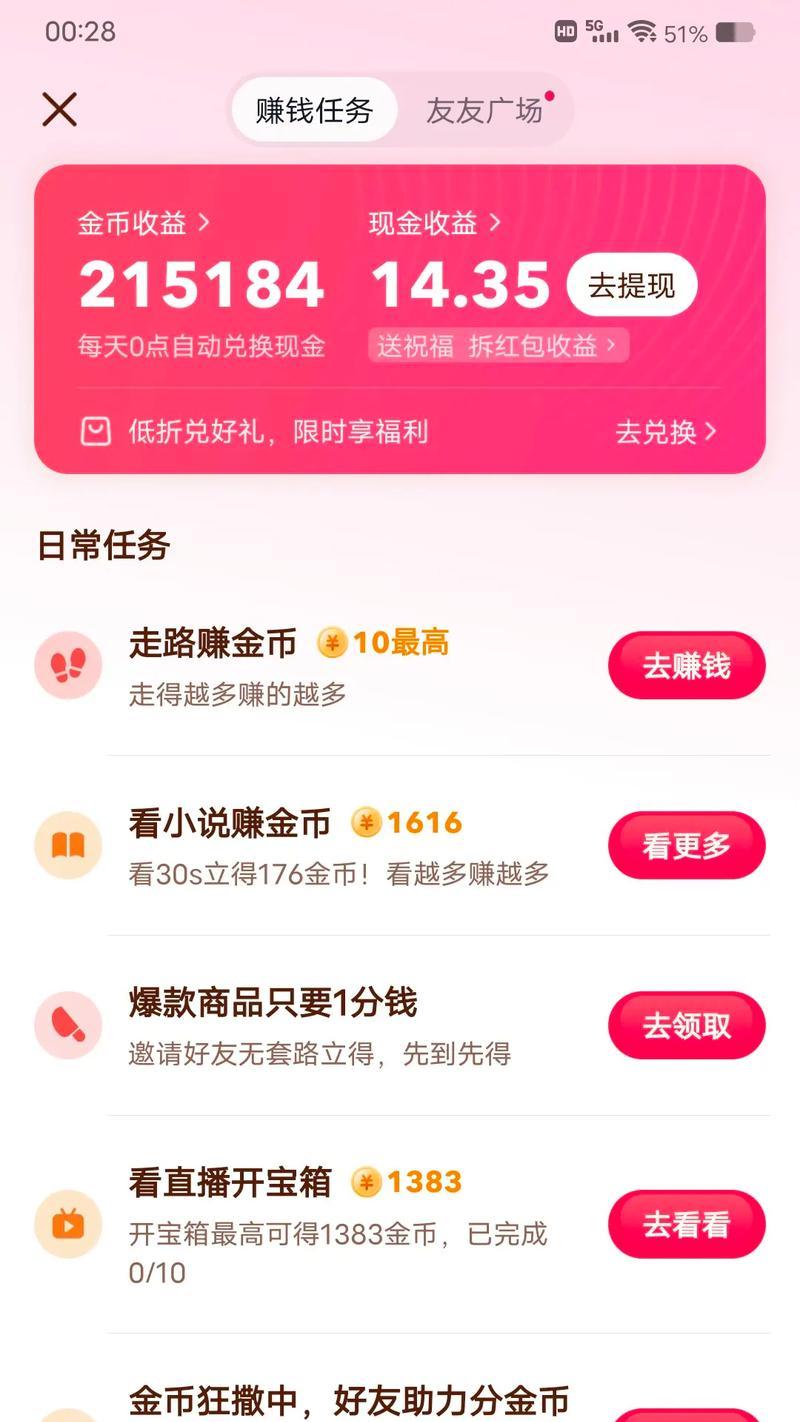Tap the 去提现 withdraw button
This screenshot has height=1422, width=800.
coord(632,286)
